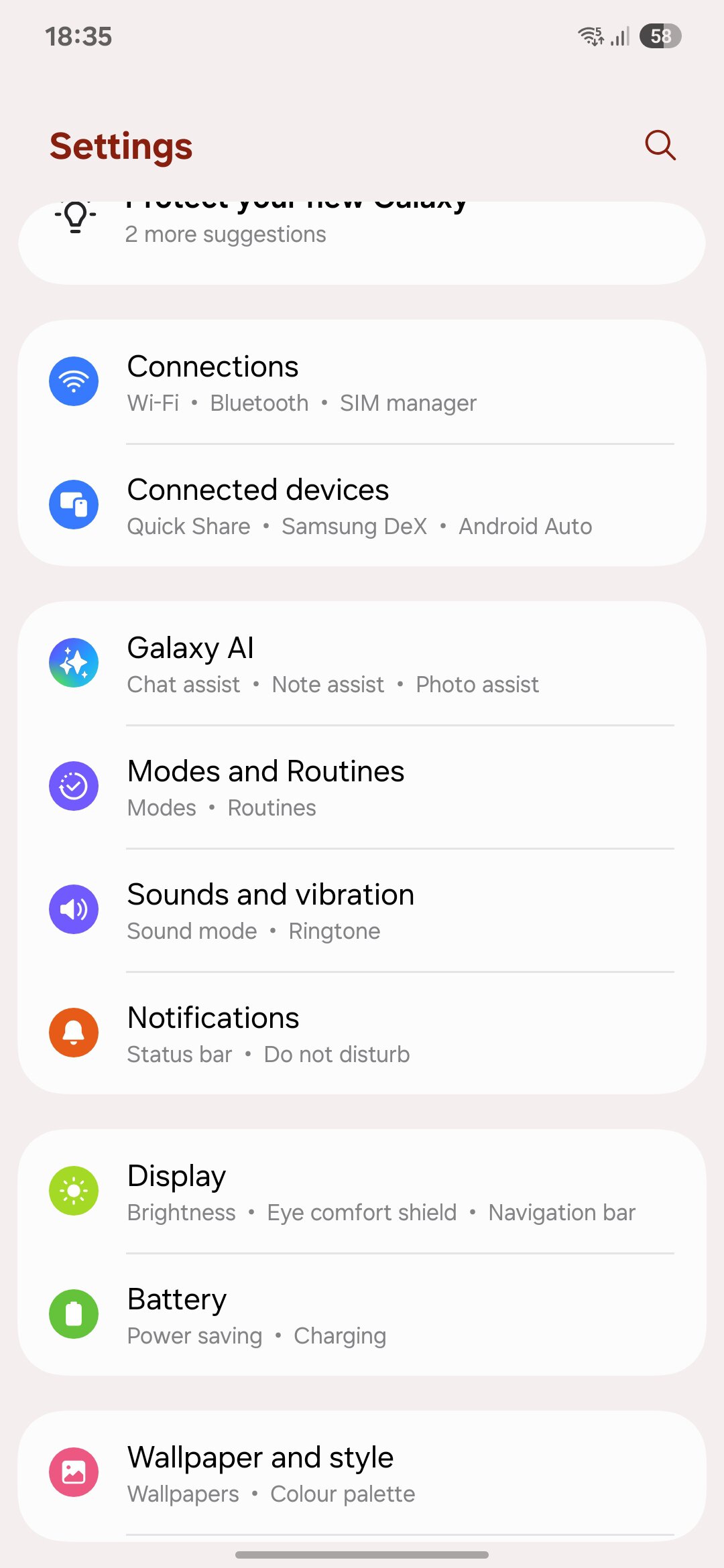Open the settings search
This screenshot has height=1568, width=724.
point(660,145)
